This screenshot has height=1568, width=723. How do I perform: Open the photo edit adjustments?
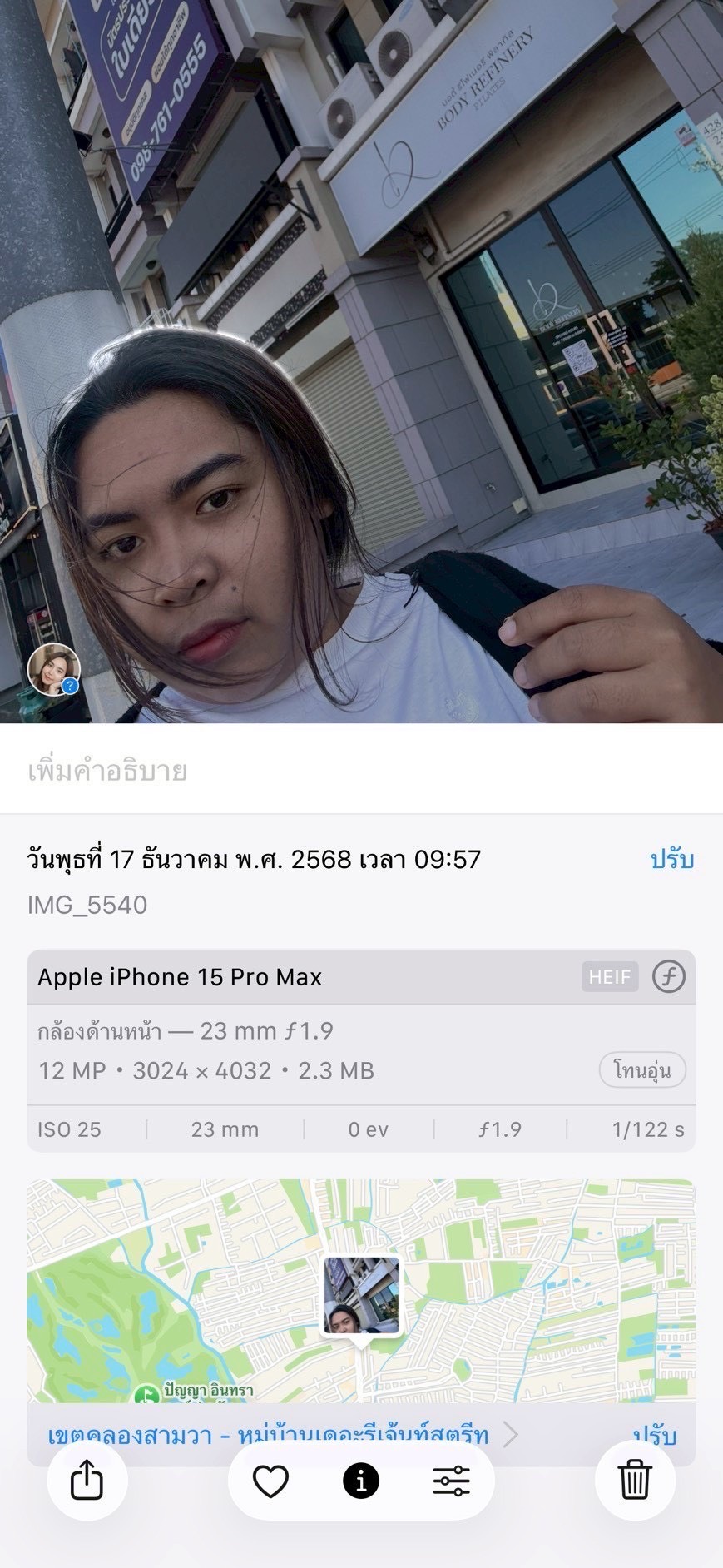tap(451, 1481)
